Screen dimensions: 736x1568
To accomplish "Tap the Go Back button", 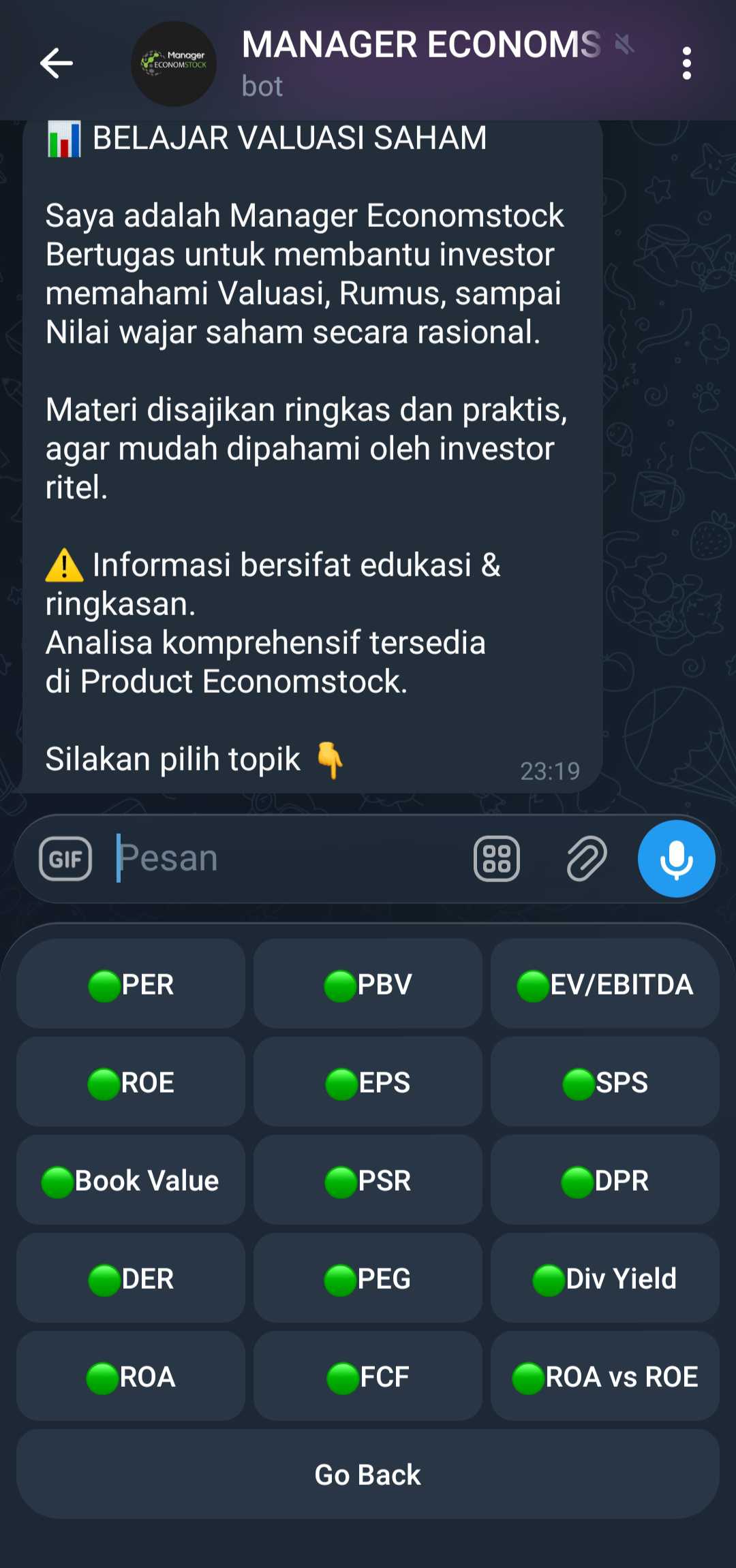I will [368, 1475].
